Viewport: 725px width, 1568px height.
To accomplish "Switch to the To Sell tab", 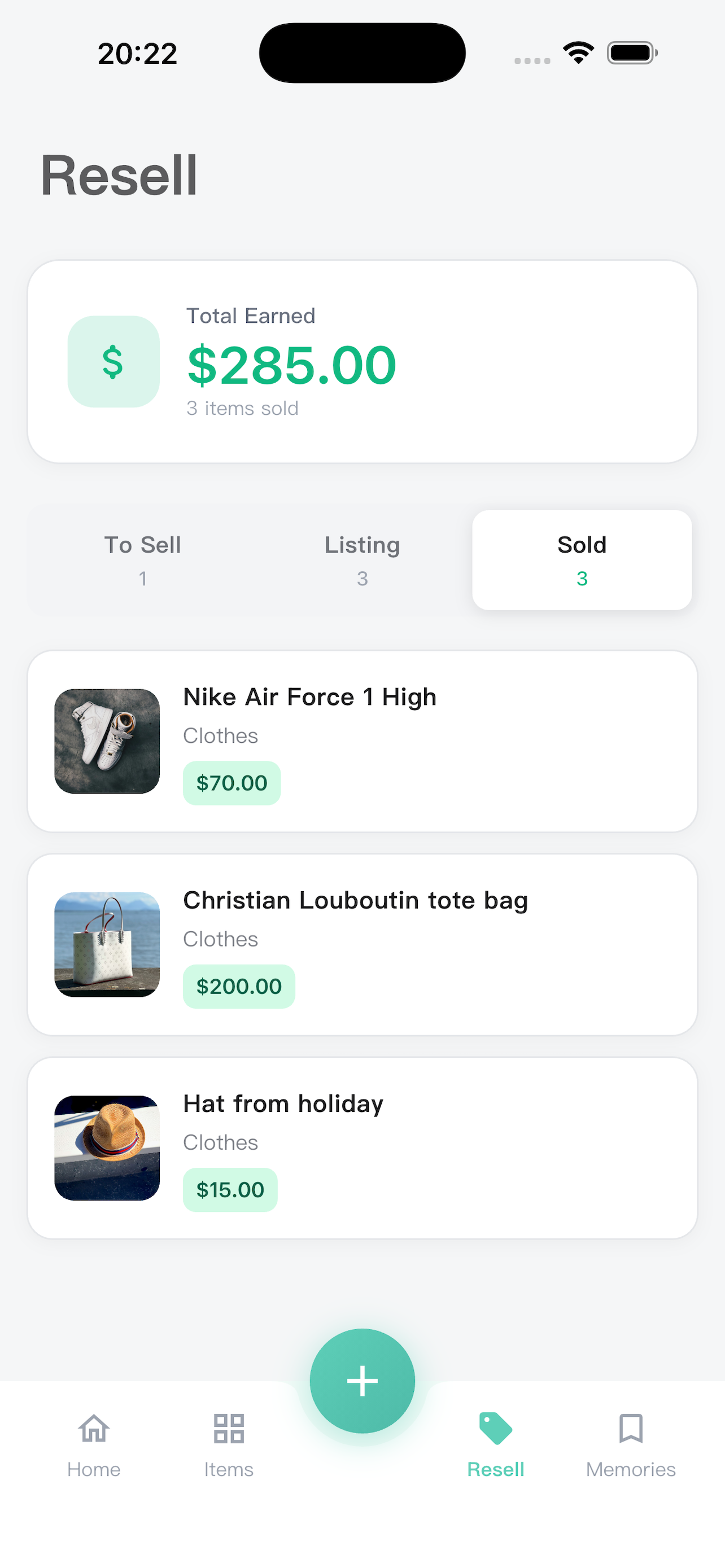I will point(142,560).
